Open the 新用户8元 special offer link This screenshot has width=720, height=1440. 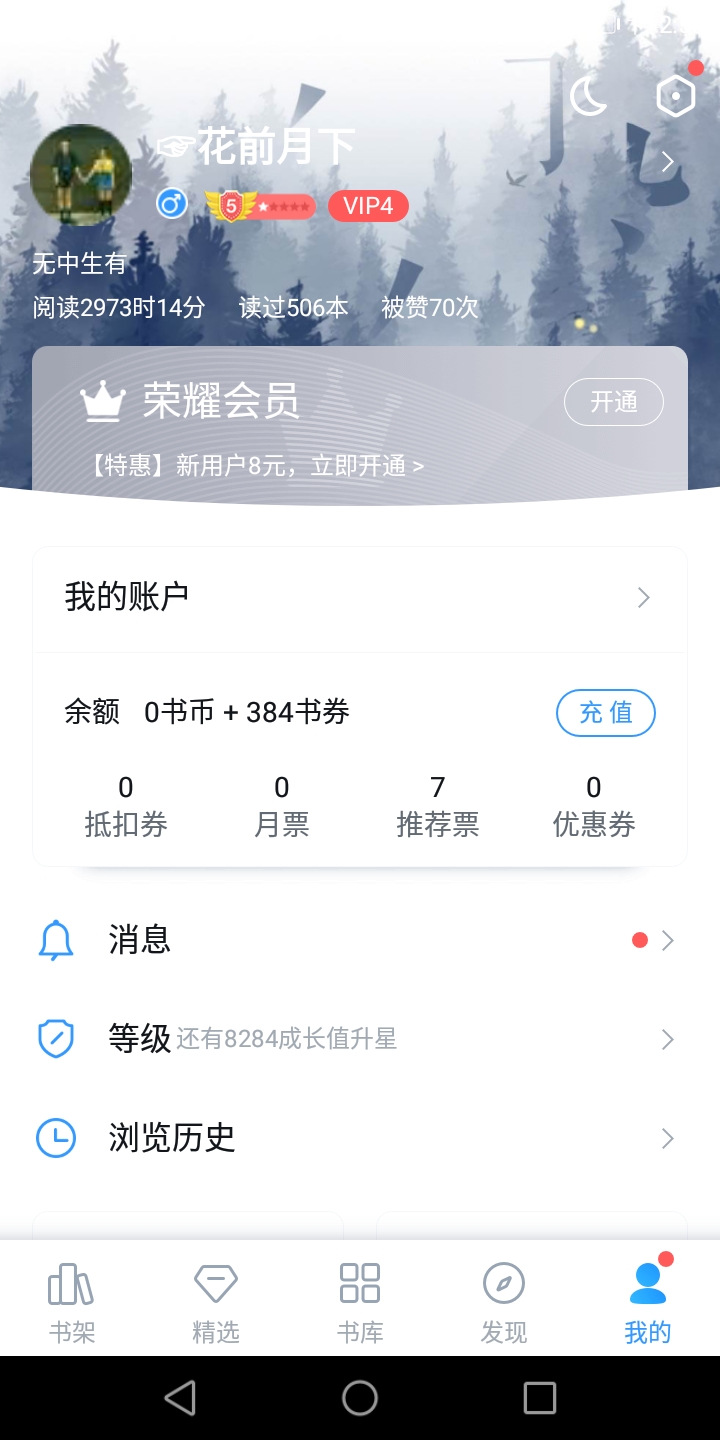click(x=256, y=466)
